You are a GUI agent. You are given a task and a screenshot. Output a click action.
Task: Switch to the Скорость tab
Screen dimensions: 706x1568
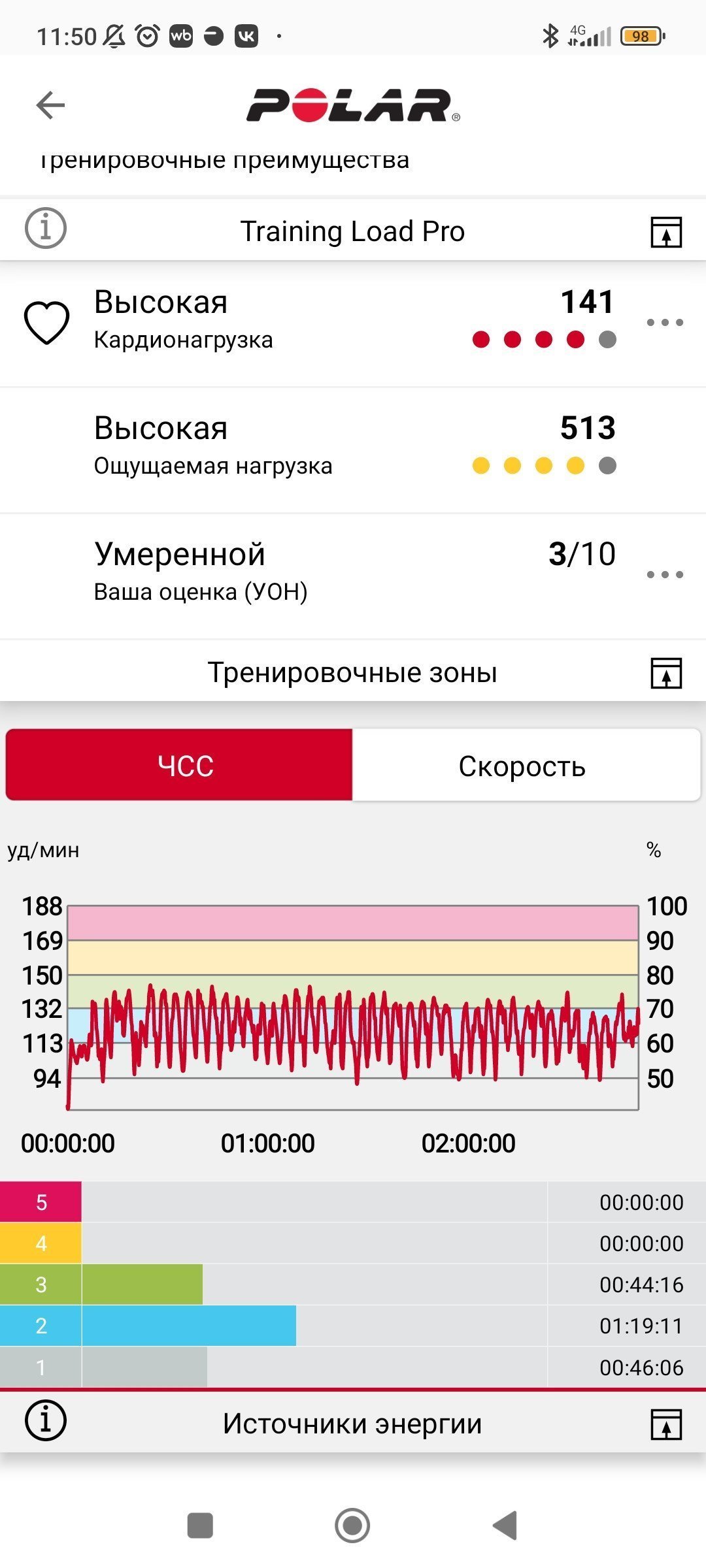(x=526, y=765)
